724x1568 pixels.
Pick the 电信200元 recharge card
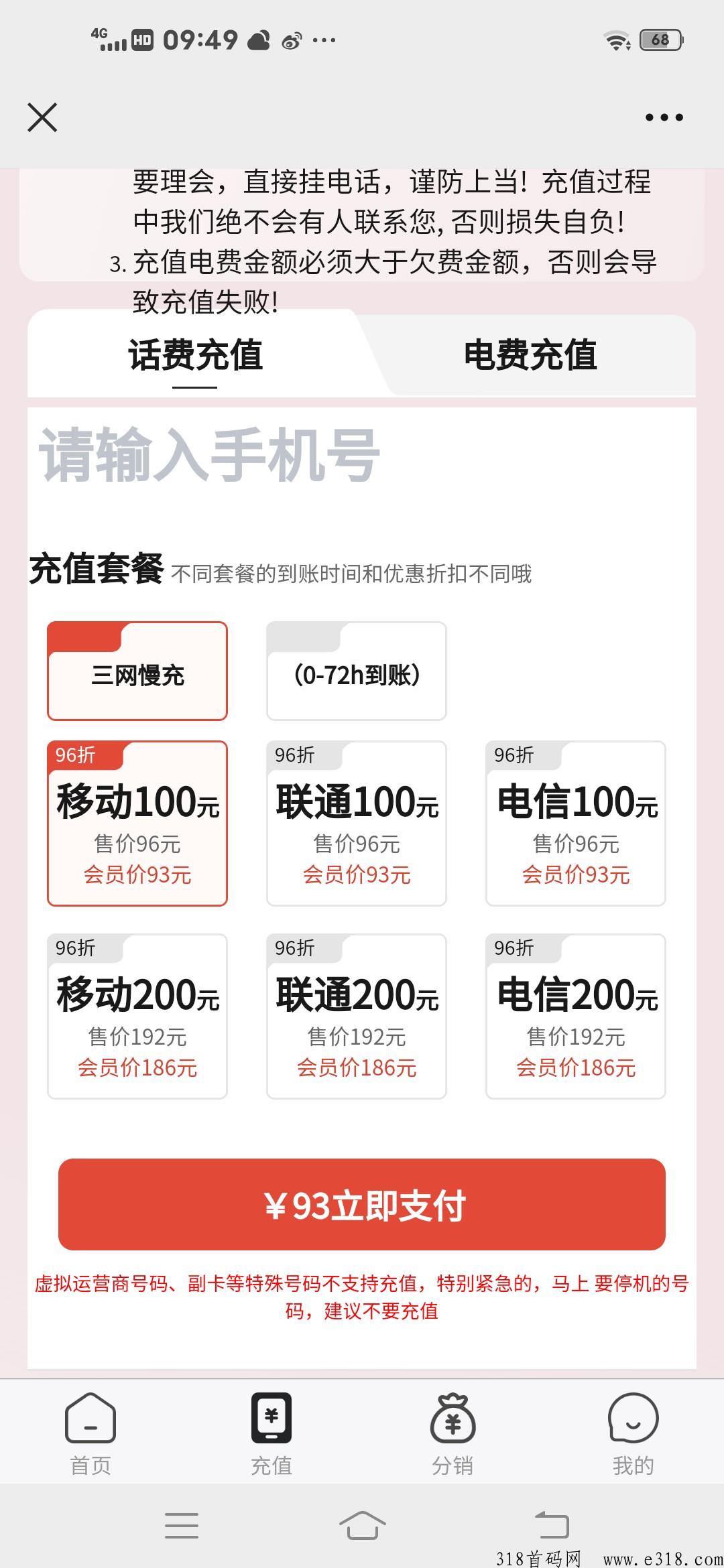pos(576,1017)
